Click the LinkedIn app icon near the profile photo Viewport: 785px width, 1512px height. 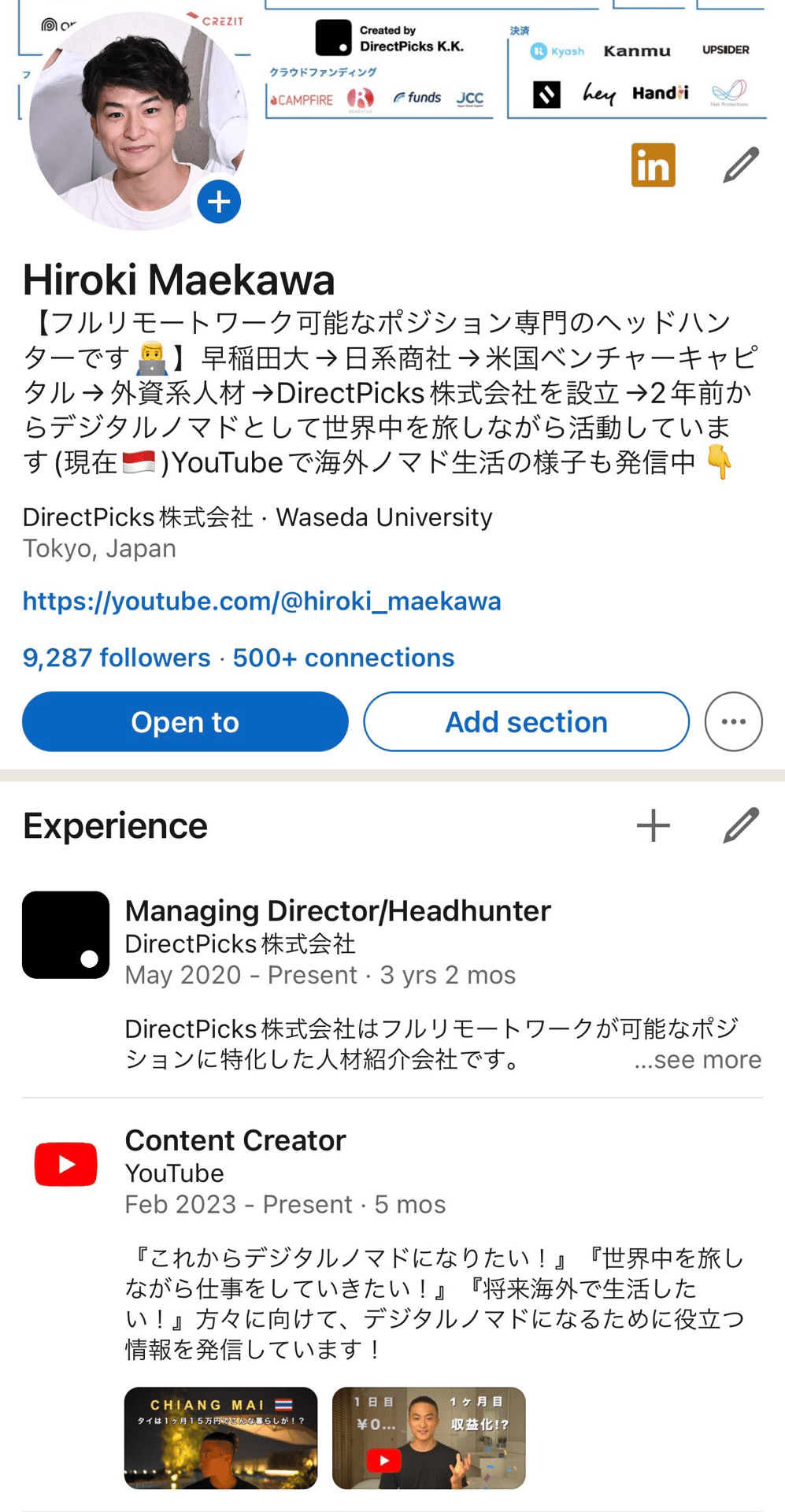pyautogui.click(x=654, y=165)
